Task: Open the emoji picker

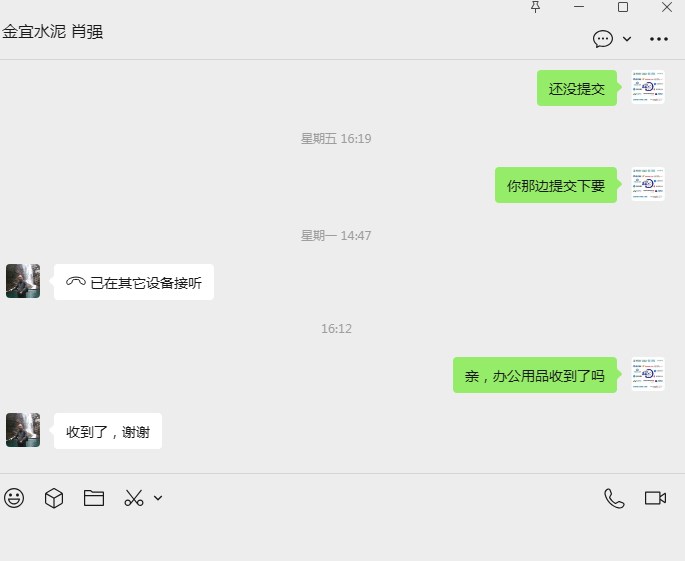Action: pyautogui.click(x=14, y=498)
